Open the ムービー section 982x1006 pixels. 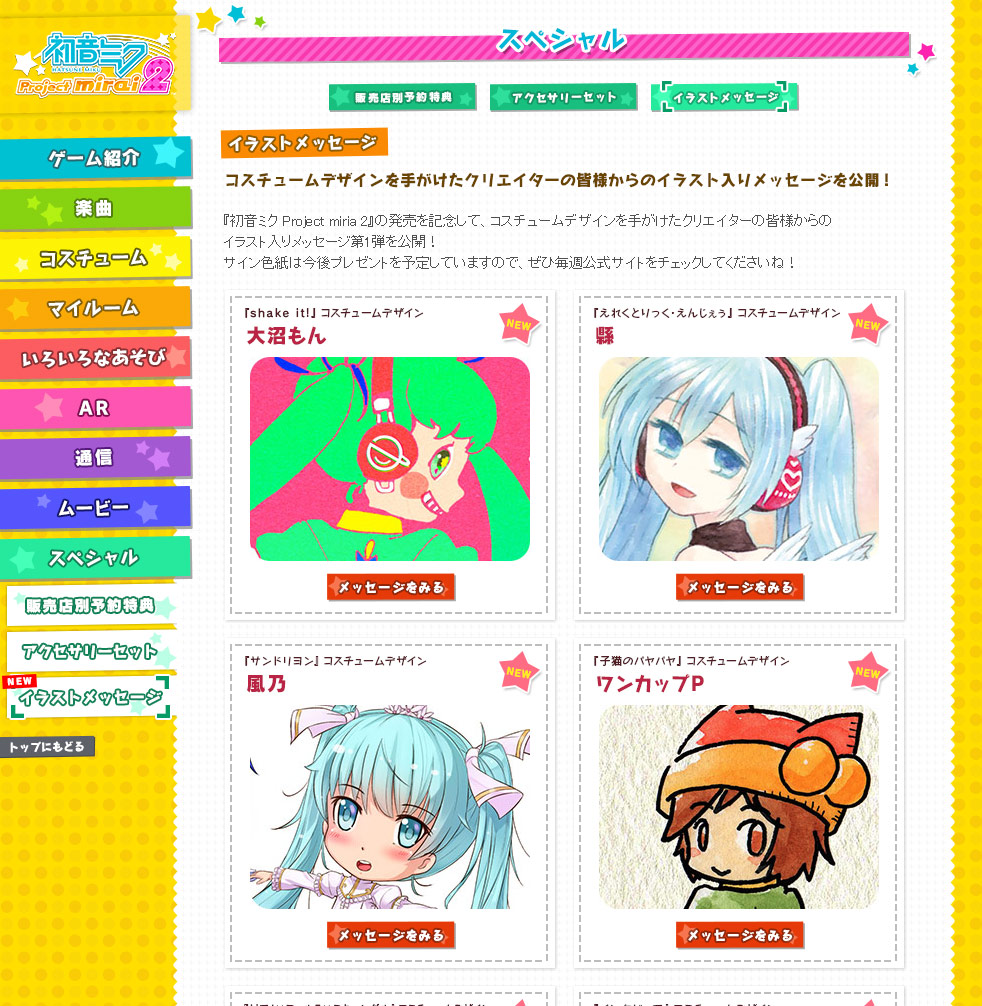click(95, 508)
